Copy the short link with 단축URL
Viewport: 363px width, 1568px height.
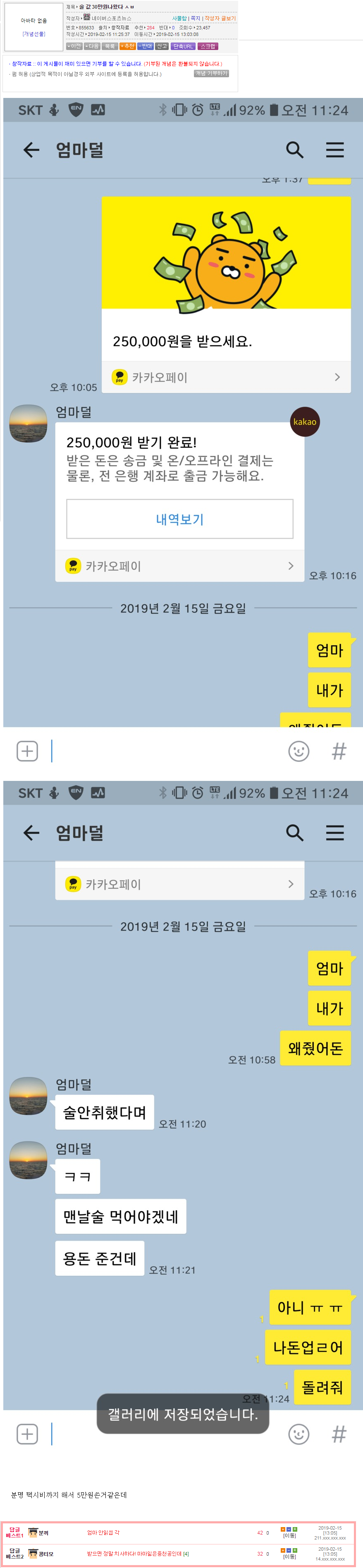pos(183,46)
